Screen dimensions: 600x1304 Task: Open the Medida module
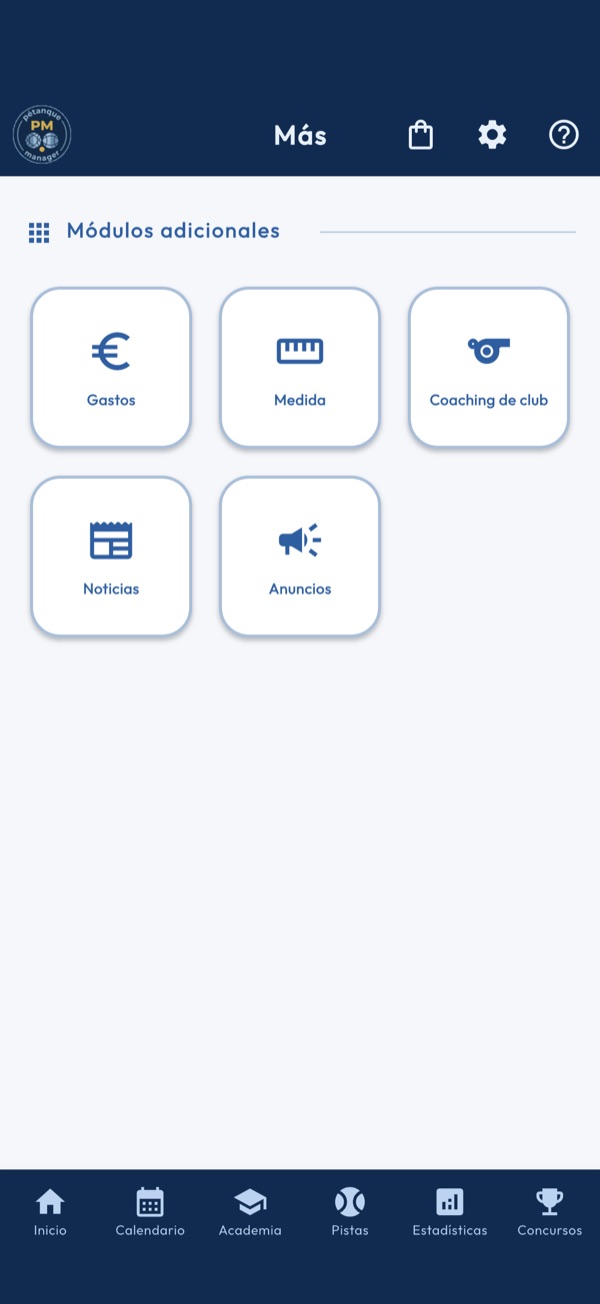pyautogui.click(x=300, y=367)
